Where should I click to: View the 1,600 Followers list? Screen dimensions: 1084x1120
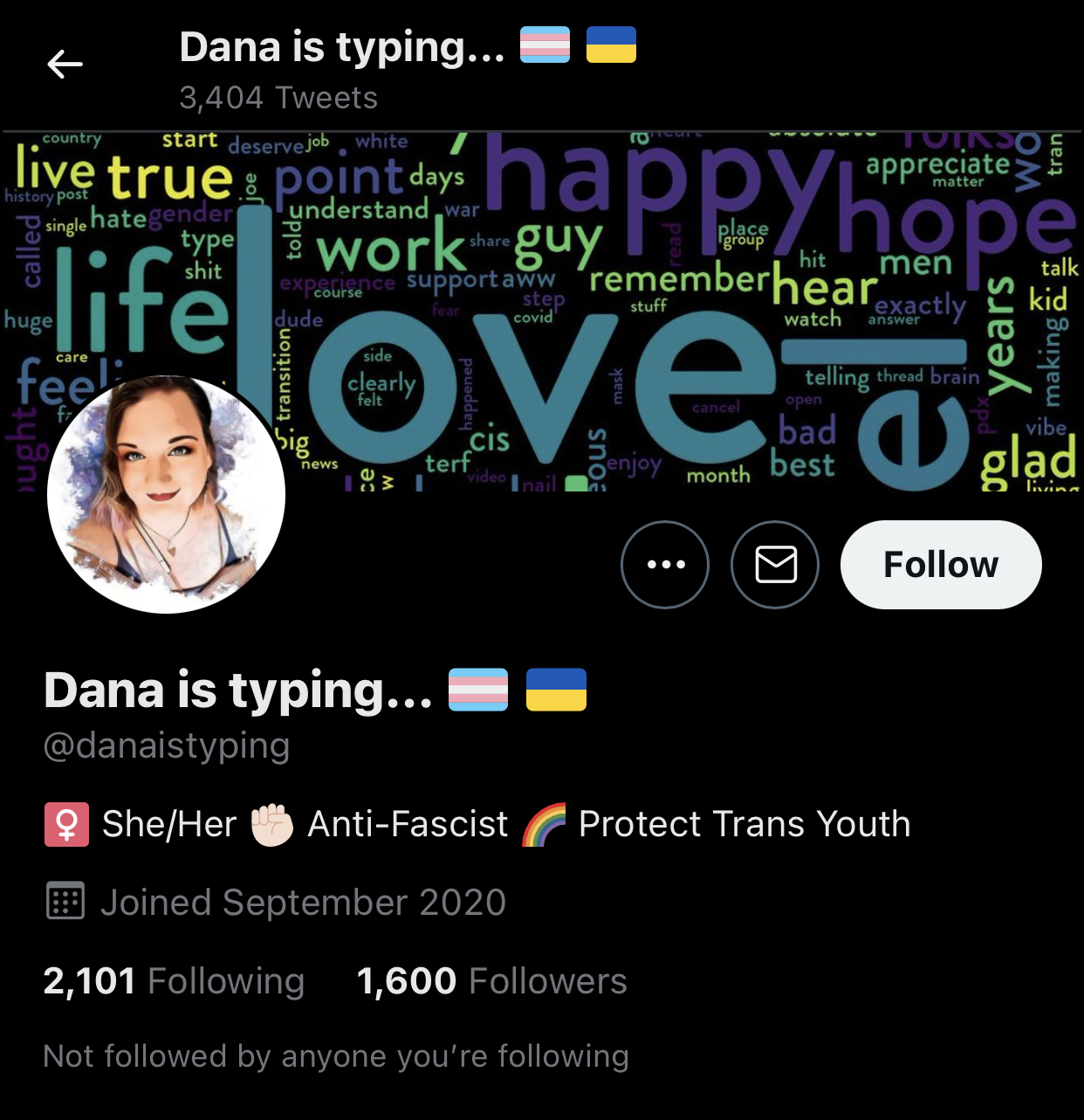click(491, 981)
